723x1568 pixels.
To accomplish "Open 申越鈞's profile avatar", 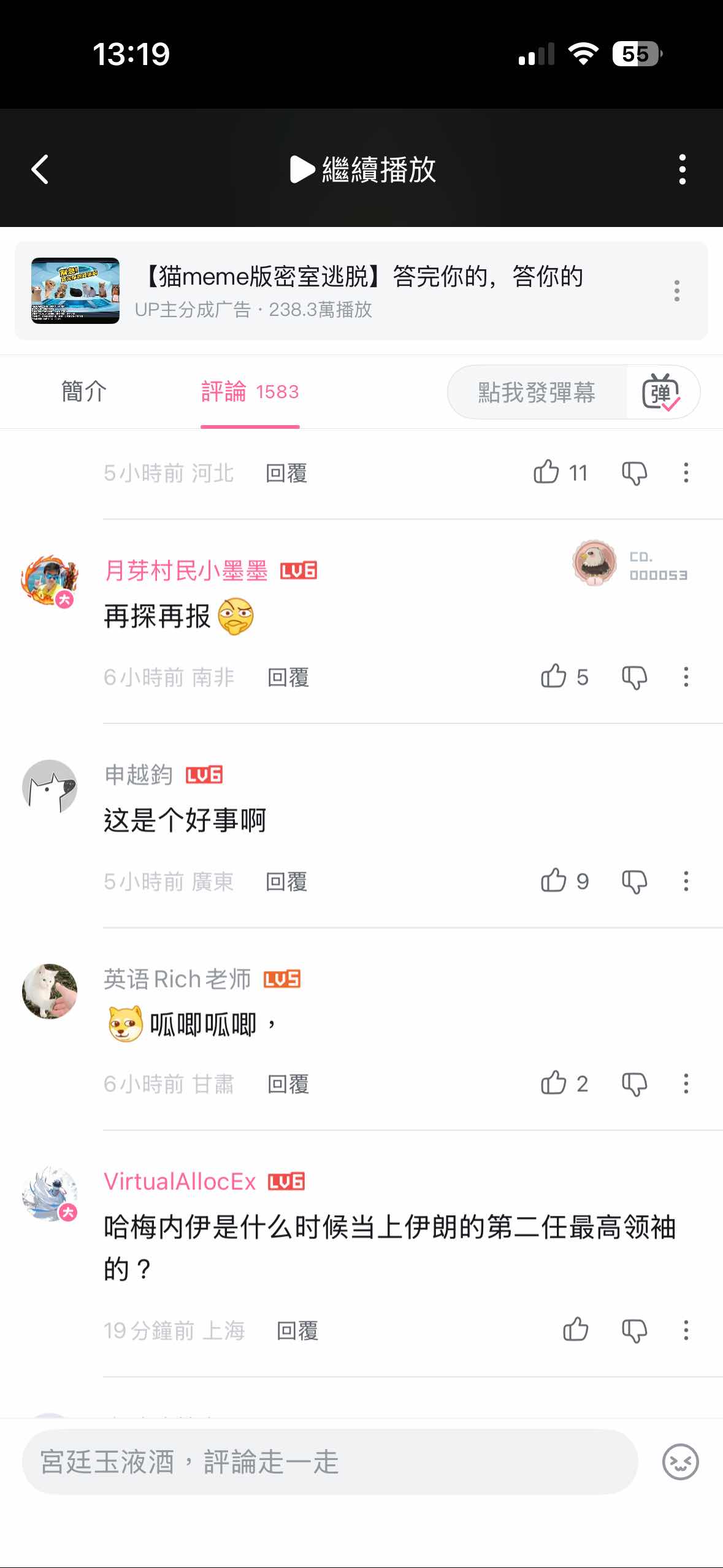I will pyautogui.click(x=50, y=787).
